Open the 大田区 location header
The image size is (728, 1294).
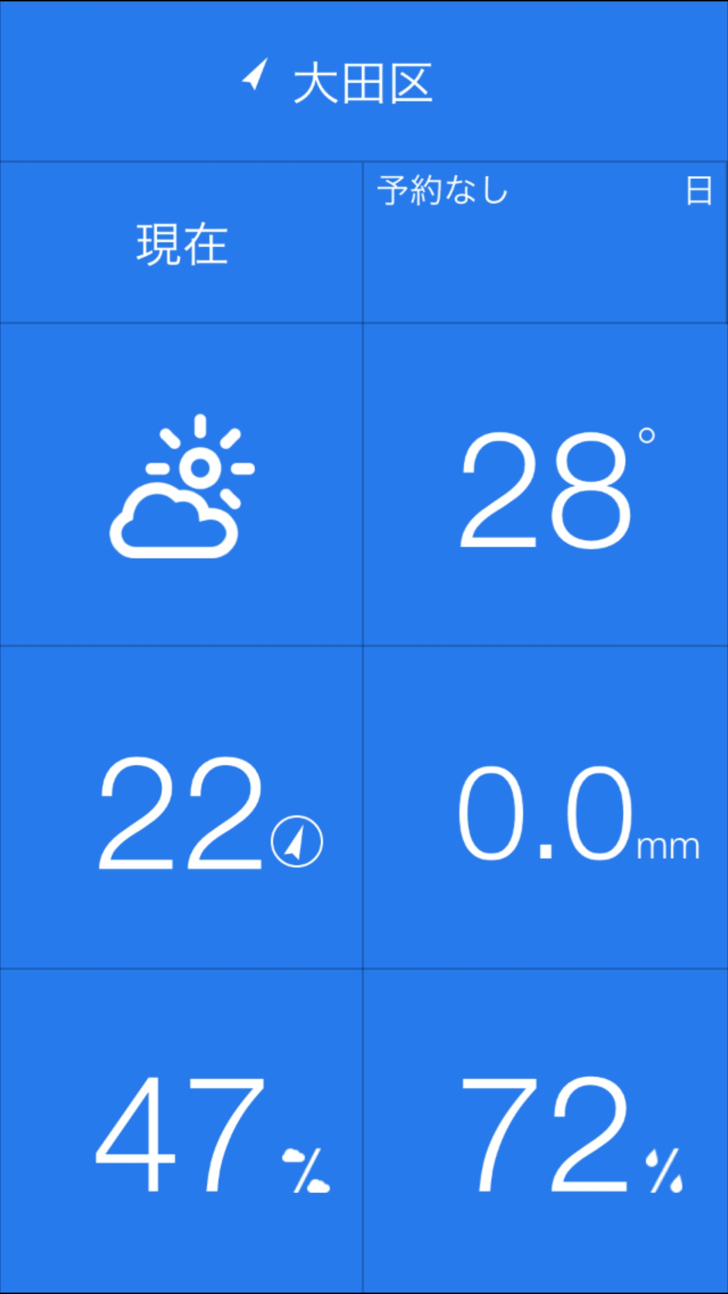pyautogui.click(x=364, y=81)
